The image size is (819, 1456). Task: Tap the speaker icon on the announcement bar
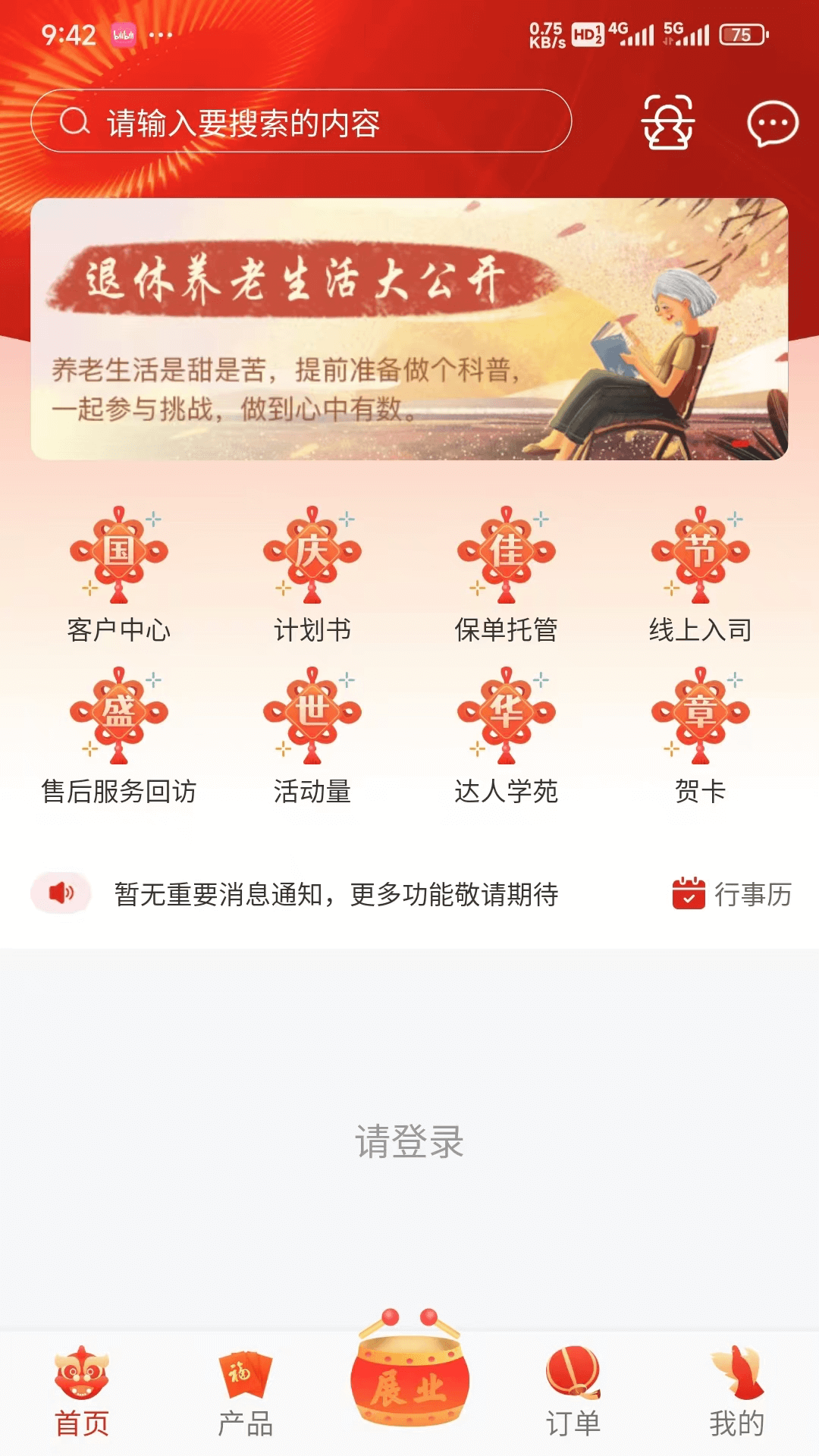point(63,895)
